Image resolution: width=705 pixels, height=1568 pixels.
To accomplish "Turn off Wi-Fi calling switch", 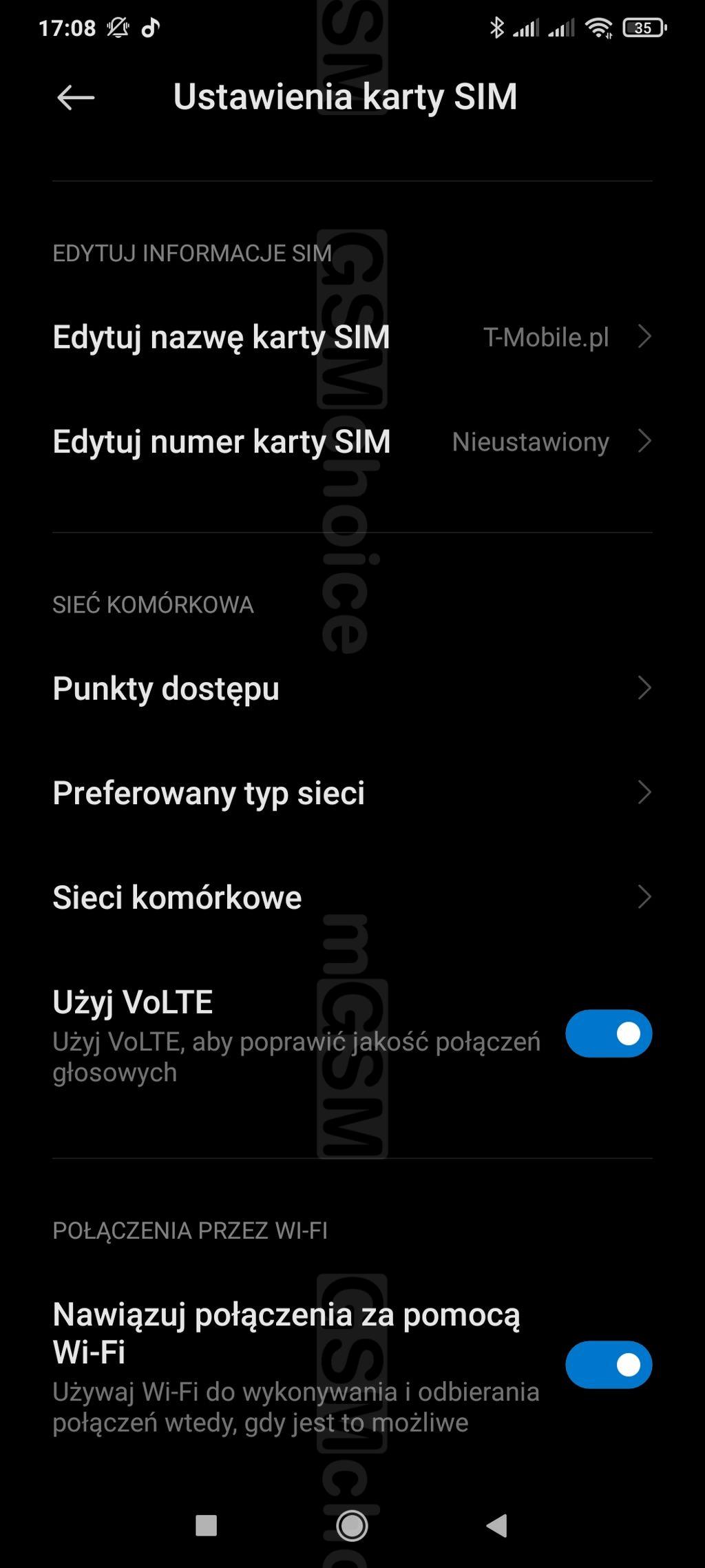I will coord(609,1365).
